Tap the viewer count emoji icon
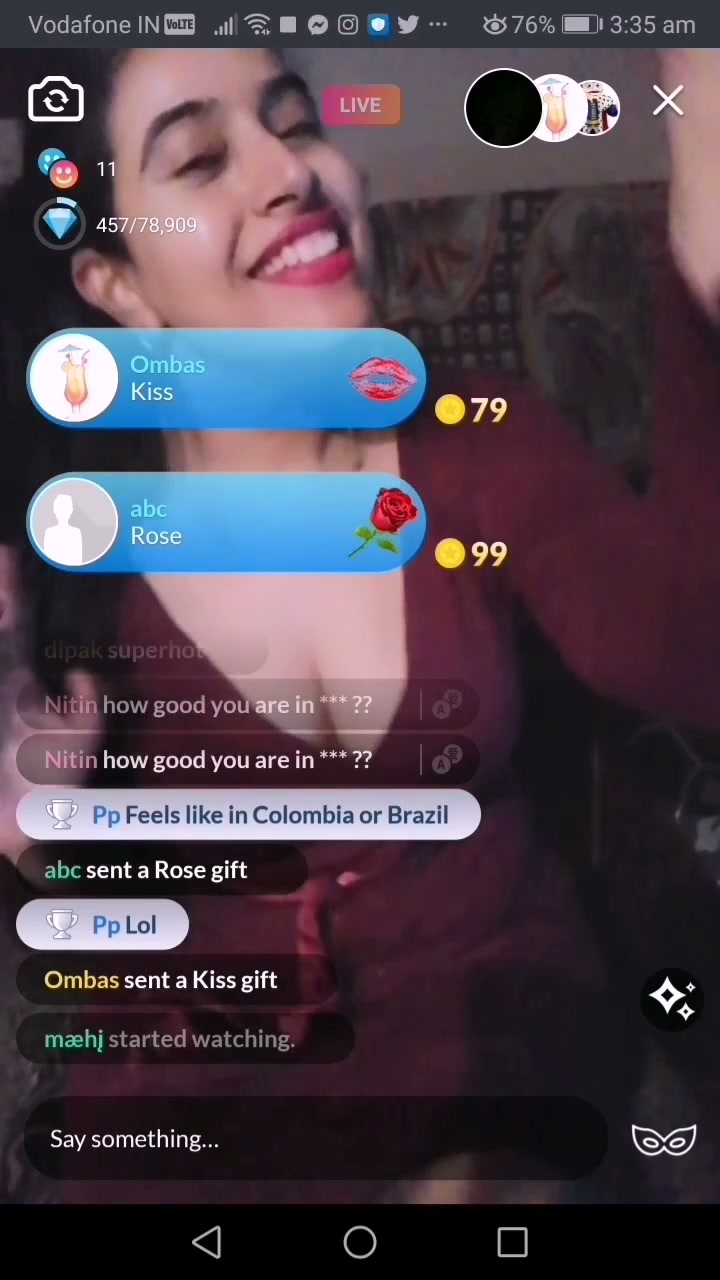 point(58,169)
